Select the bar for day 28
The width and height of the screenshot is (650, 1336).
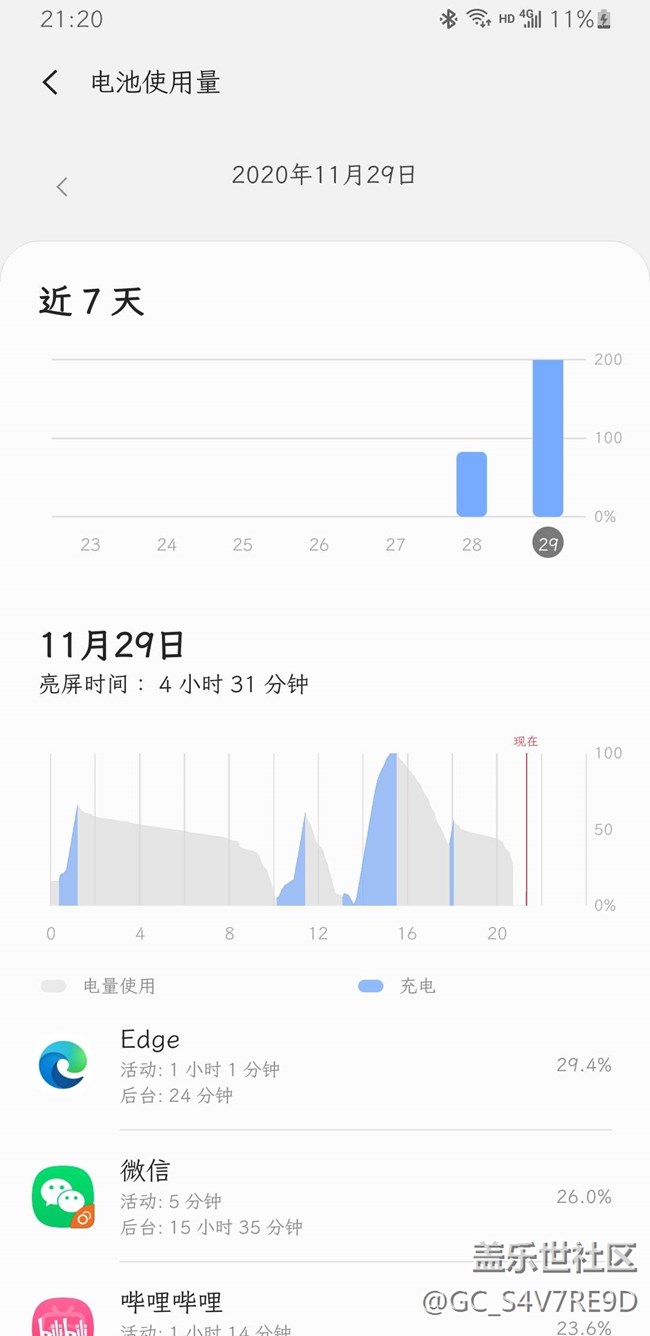(471, 484)
